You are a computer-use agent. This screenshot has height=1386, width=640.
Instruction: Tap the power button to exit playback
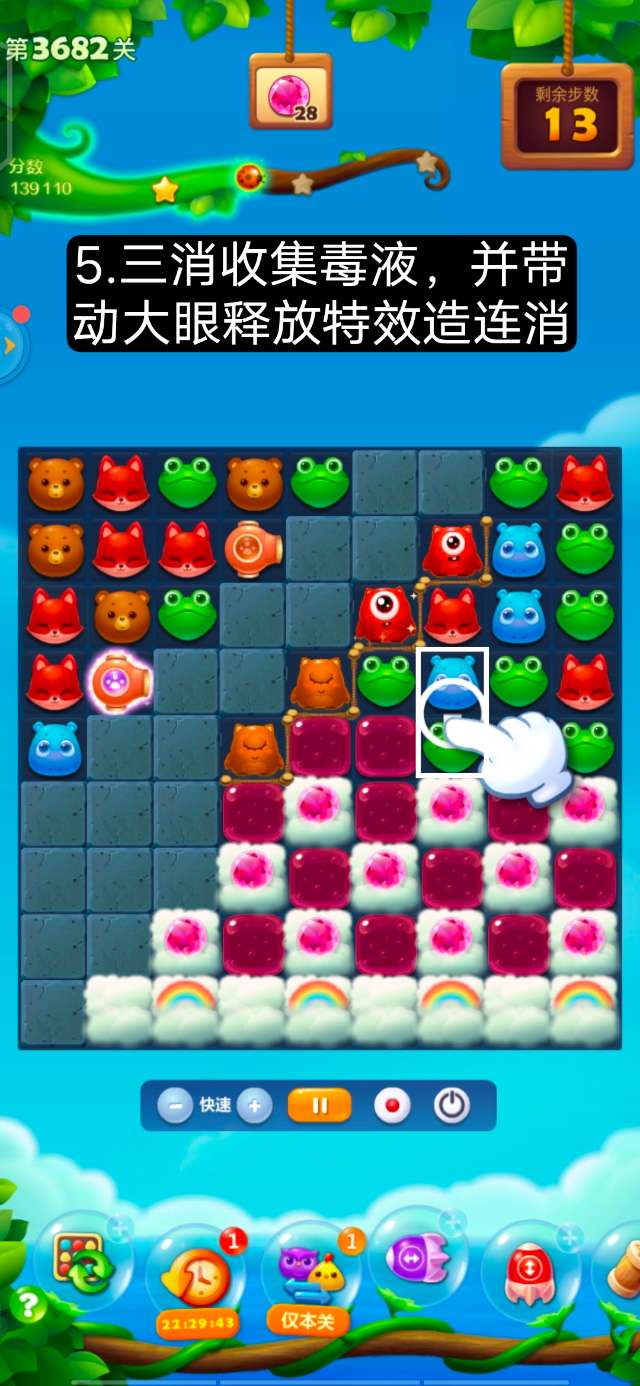point(451,1106)
